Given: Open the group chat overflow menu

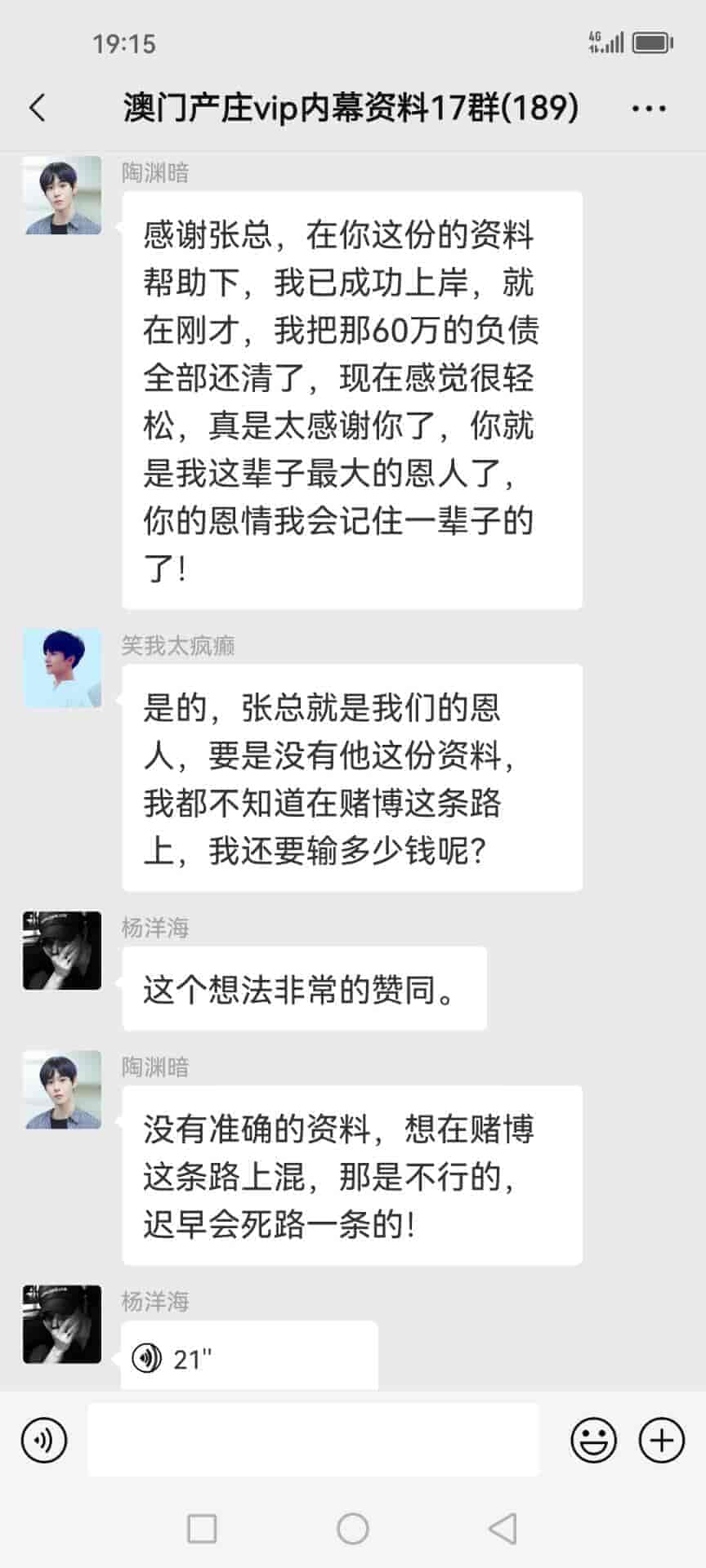Looking at the screenshot, I should [x=649, y=108].
